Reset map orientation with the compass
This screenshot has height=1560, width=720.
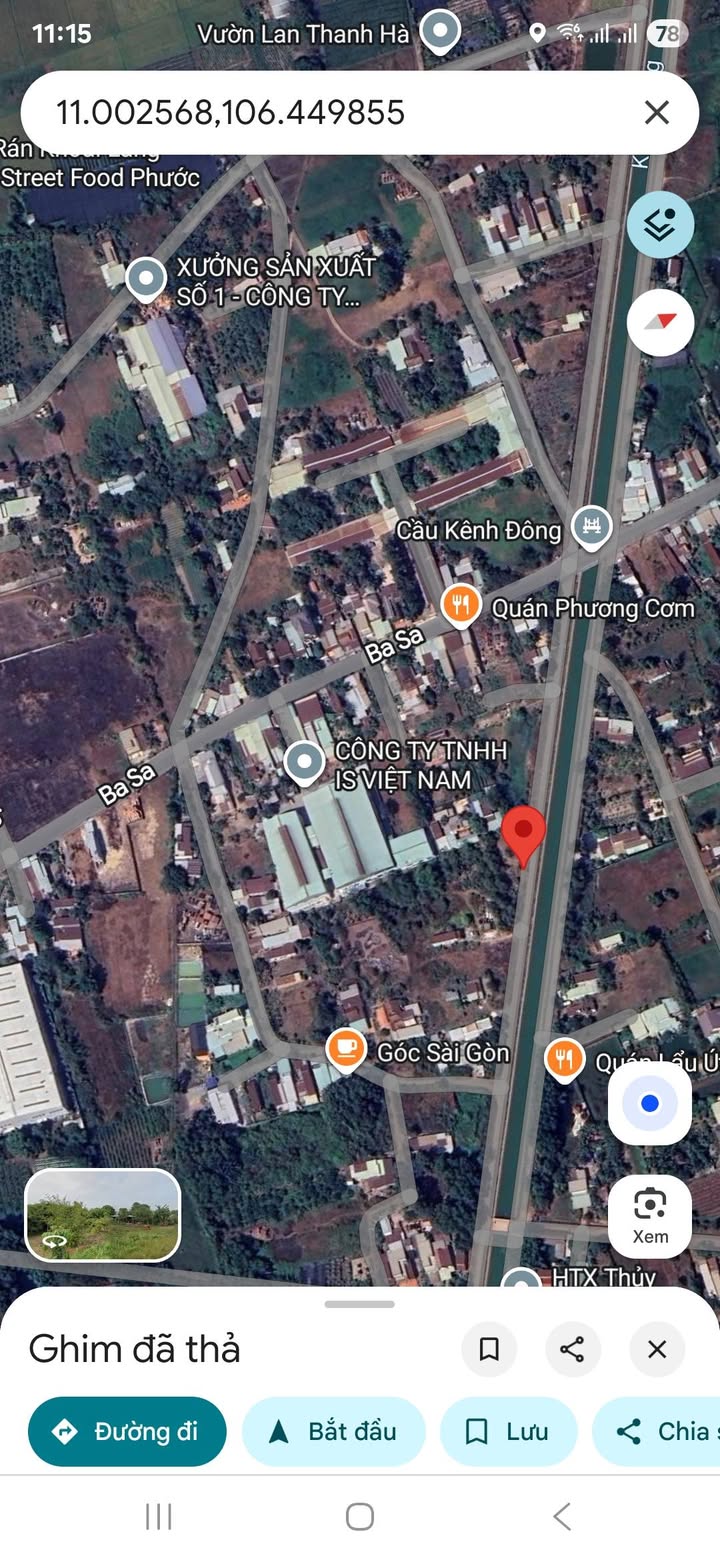pos(660,322)
